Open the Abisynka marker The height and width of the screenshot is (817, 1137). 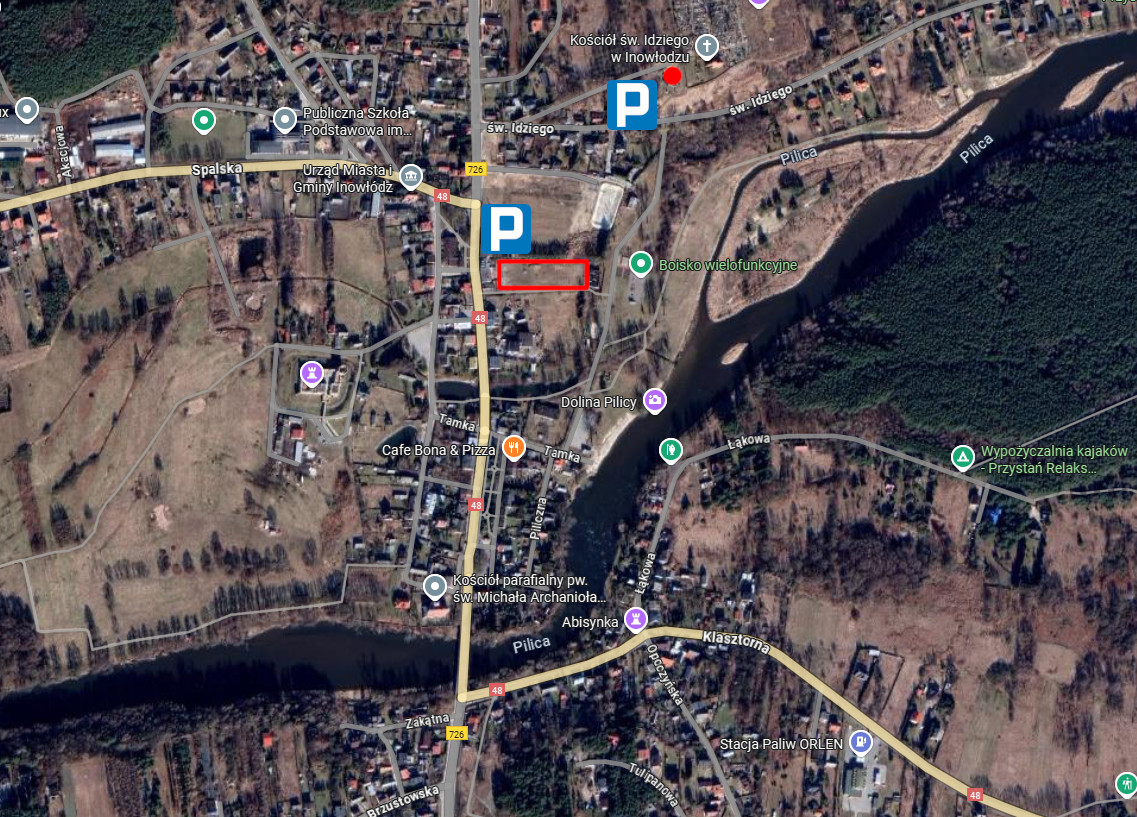[634, 620]
